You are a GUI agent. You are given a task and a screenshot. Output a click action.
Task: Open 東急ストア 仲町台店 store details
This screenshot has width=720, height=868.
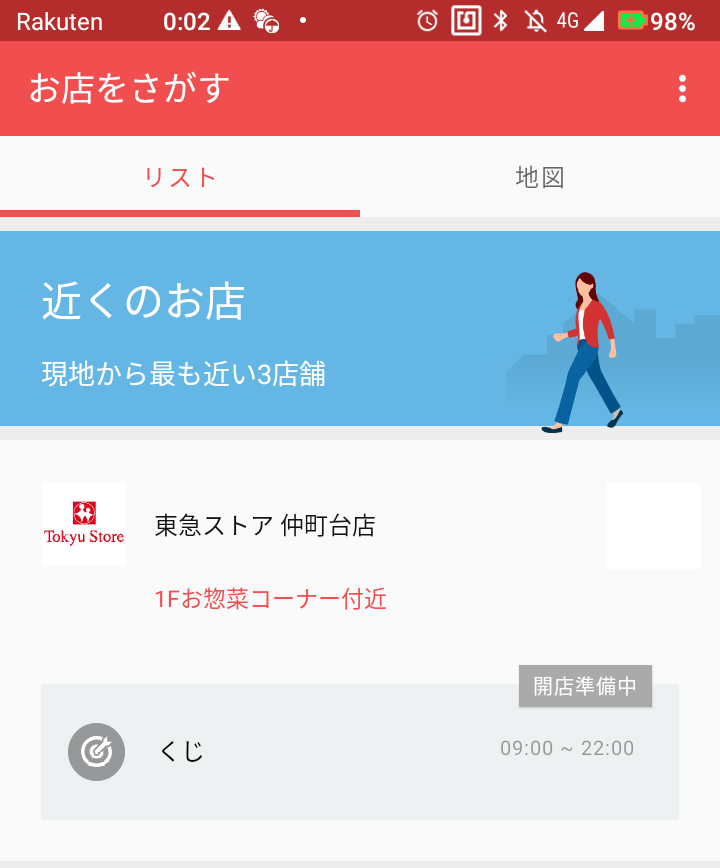click(x=265, y=526)
